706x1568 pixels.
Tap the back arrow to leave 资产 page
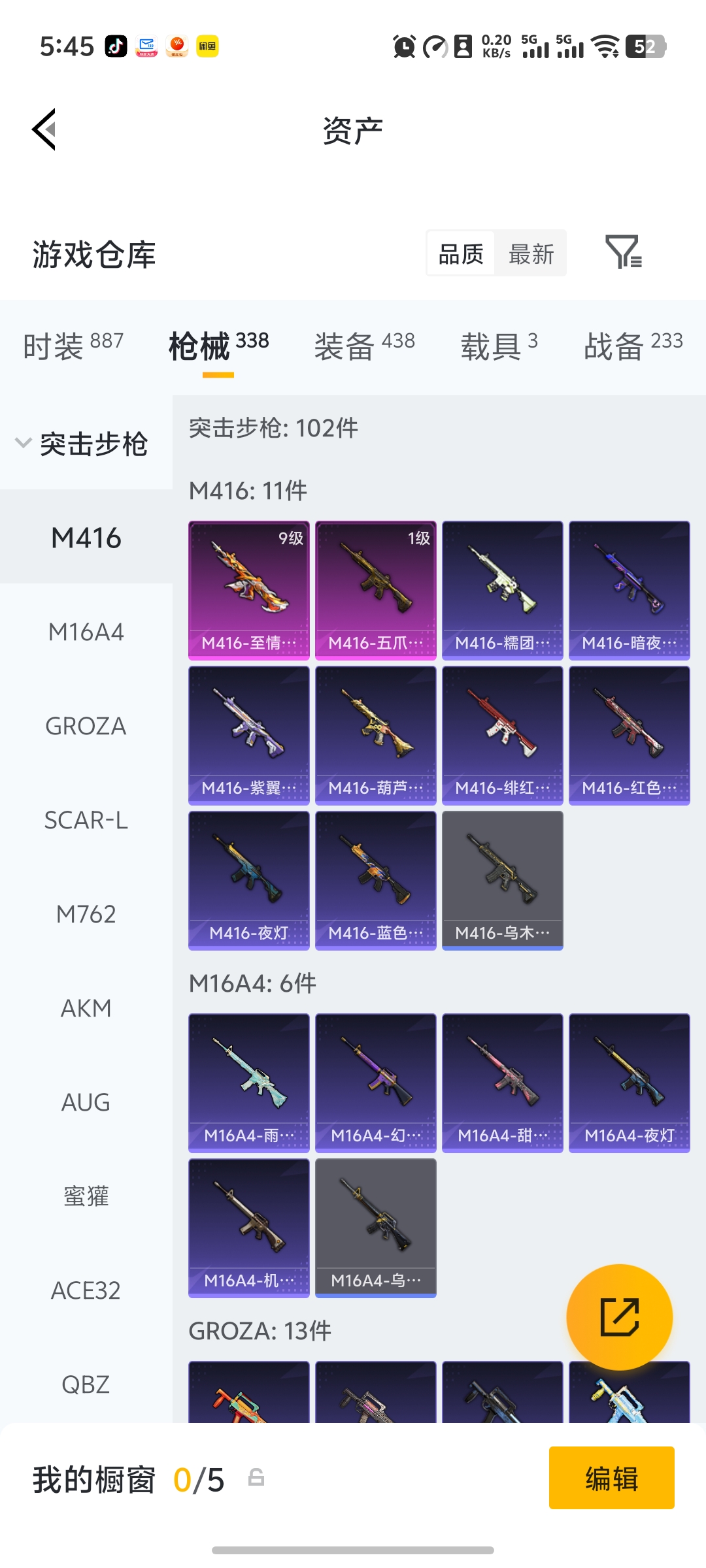[x=43, y=129]
